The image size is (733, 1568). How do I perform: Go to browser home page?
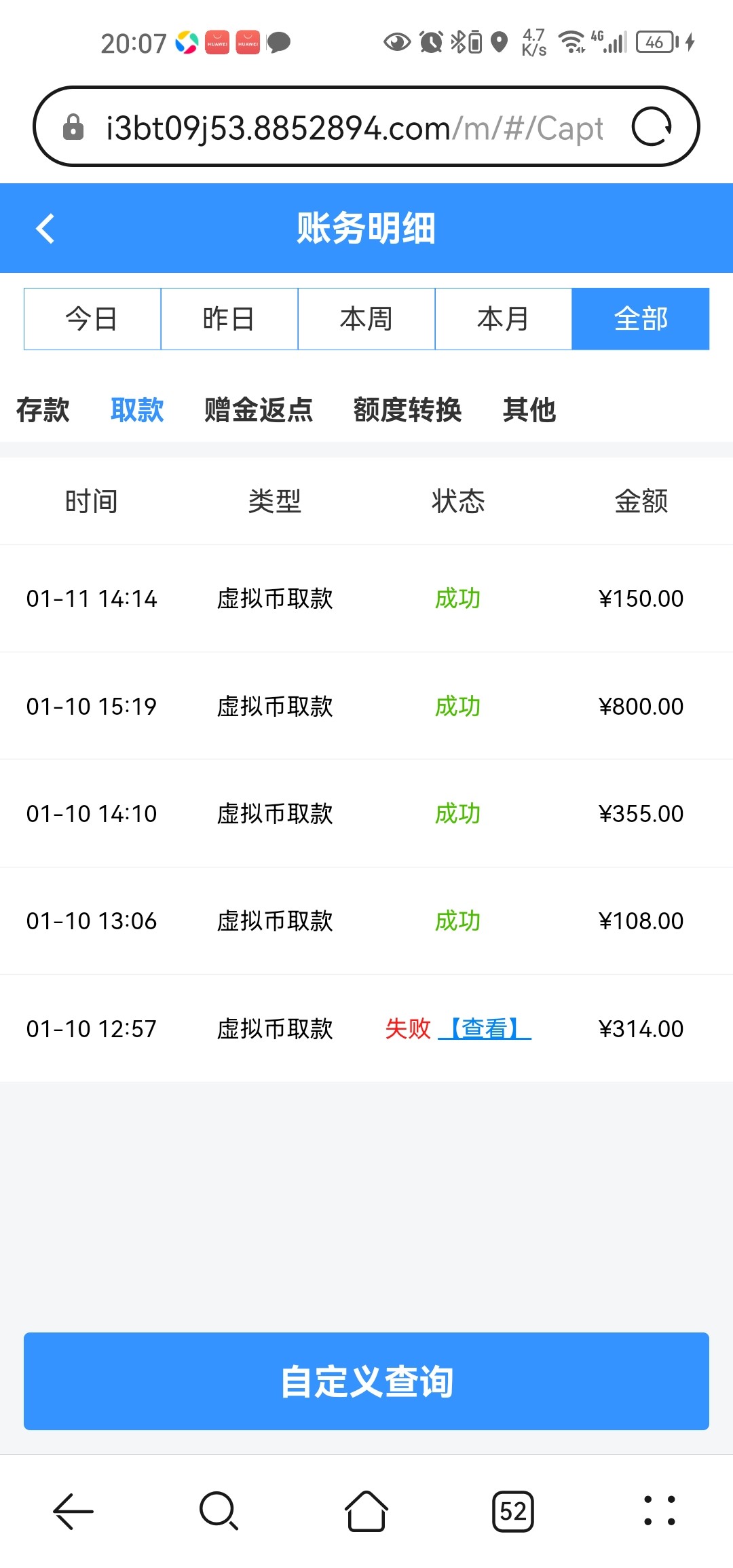[366, 1511]
